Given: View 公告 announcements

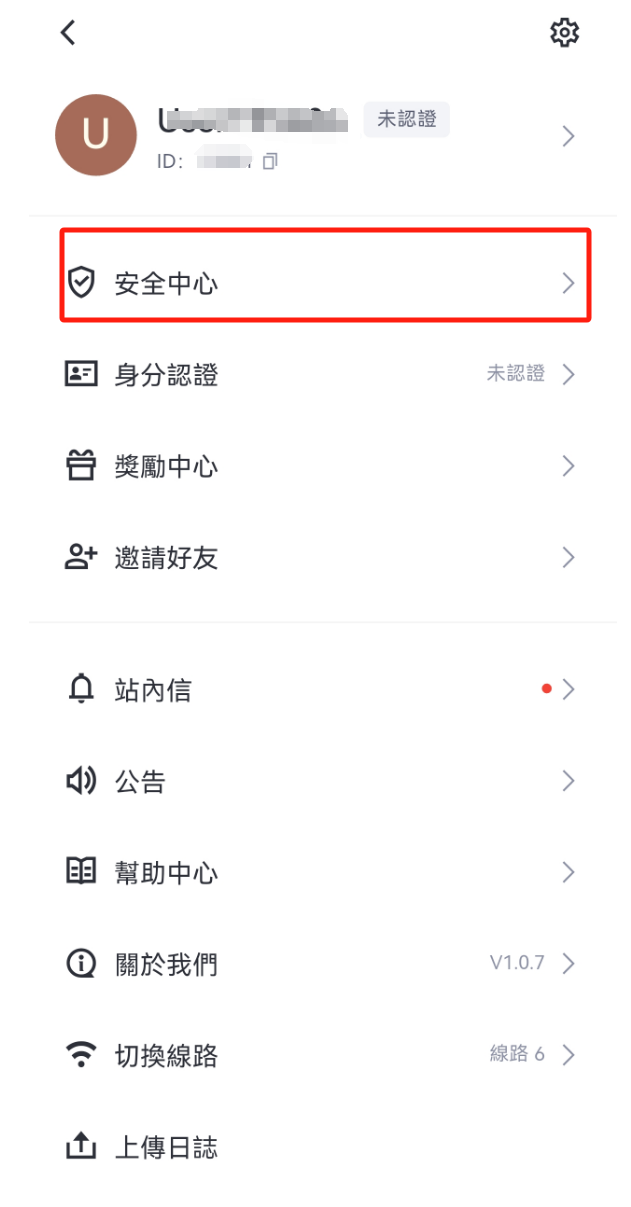Looking at the screenshot, I should click(322, 781).
